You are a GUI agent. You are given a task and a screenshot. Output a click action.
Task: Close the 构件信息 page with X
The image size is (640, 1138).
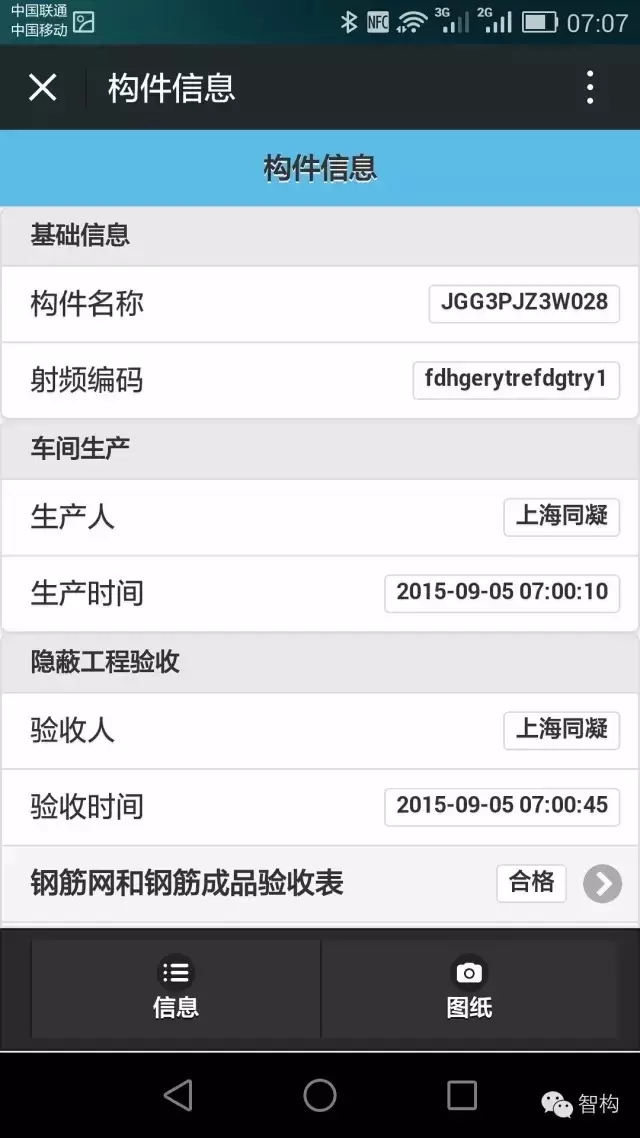click(42, 88)
